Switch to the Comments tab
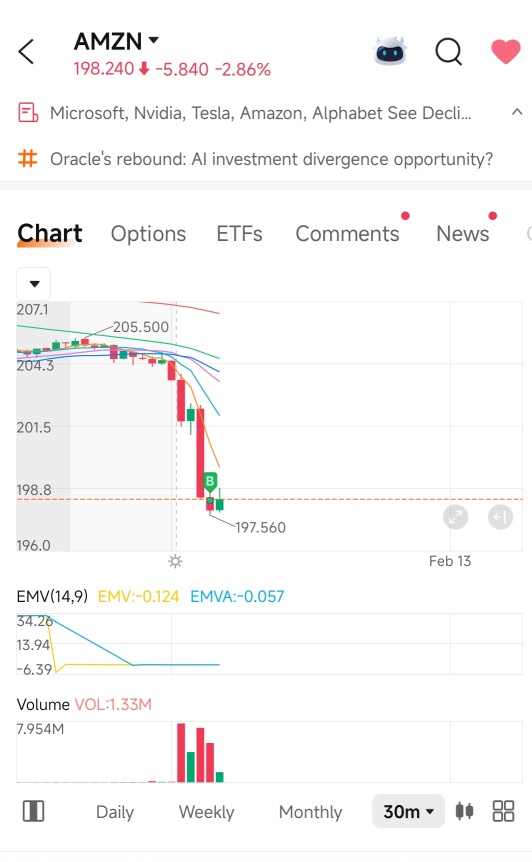532x862 pixels. point(347,234)
